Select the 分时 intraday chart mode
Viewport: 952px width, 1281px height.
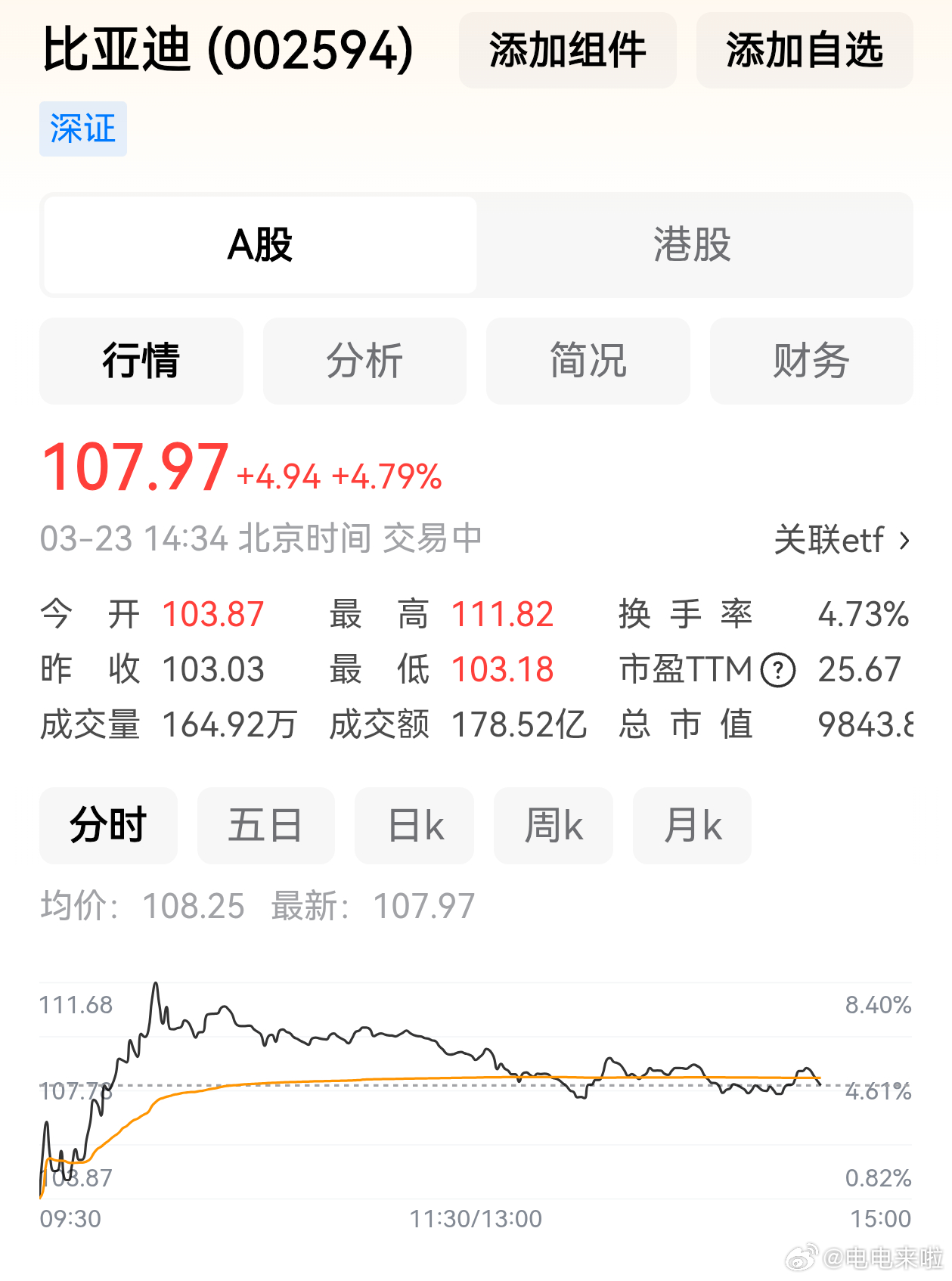(x=108, y=826)
